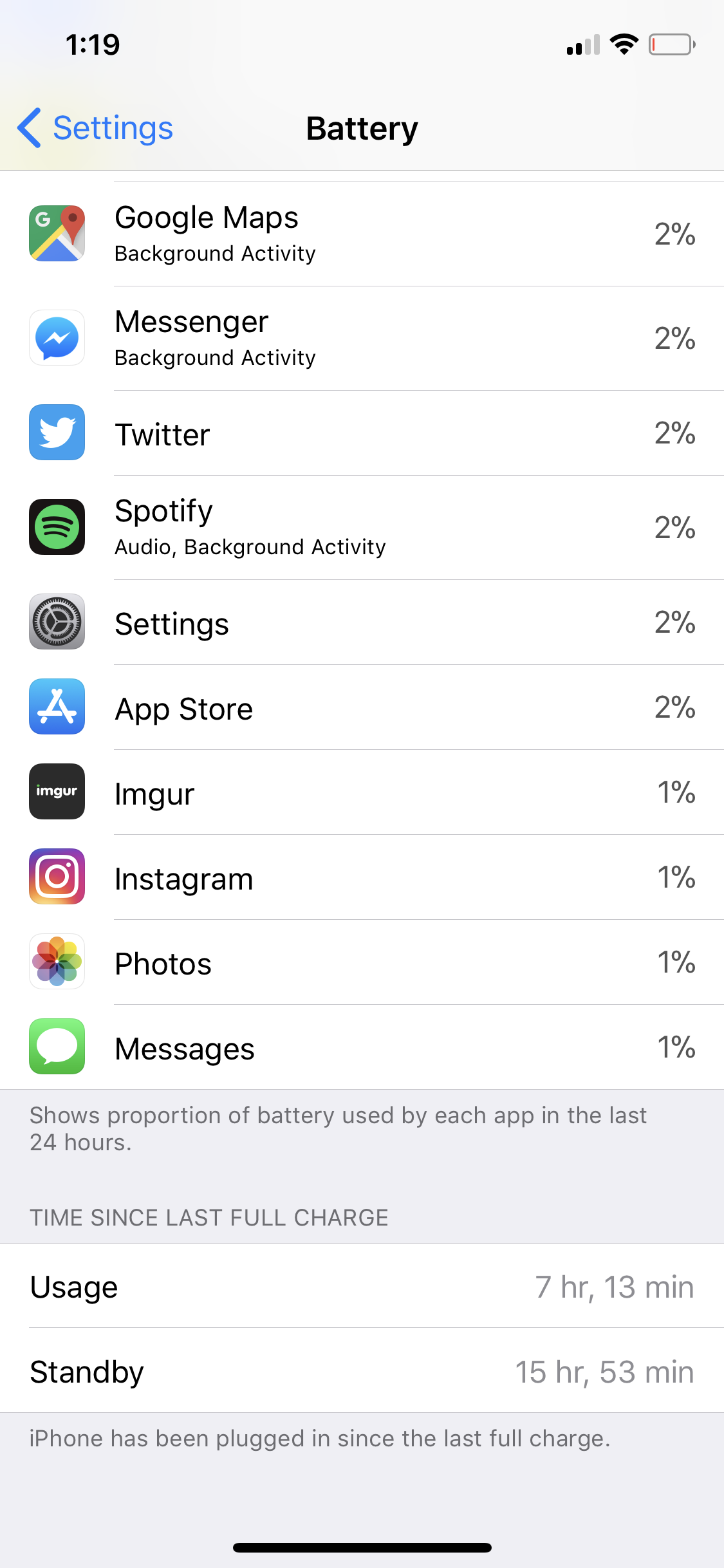Image resolution: width=724 pixels, height=1568 pixels.
Task: Select the Messages battery usage row
Action: point(362,1048)
